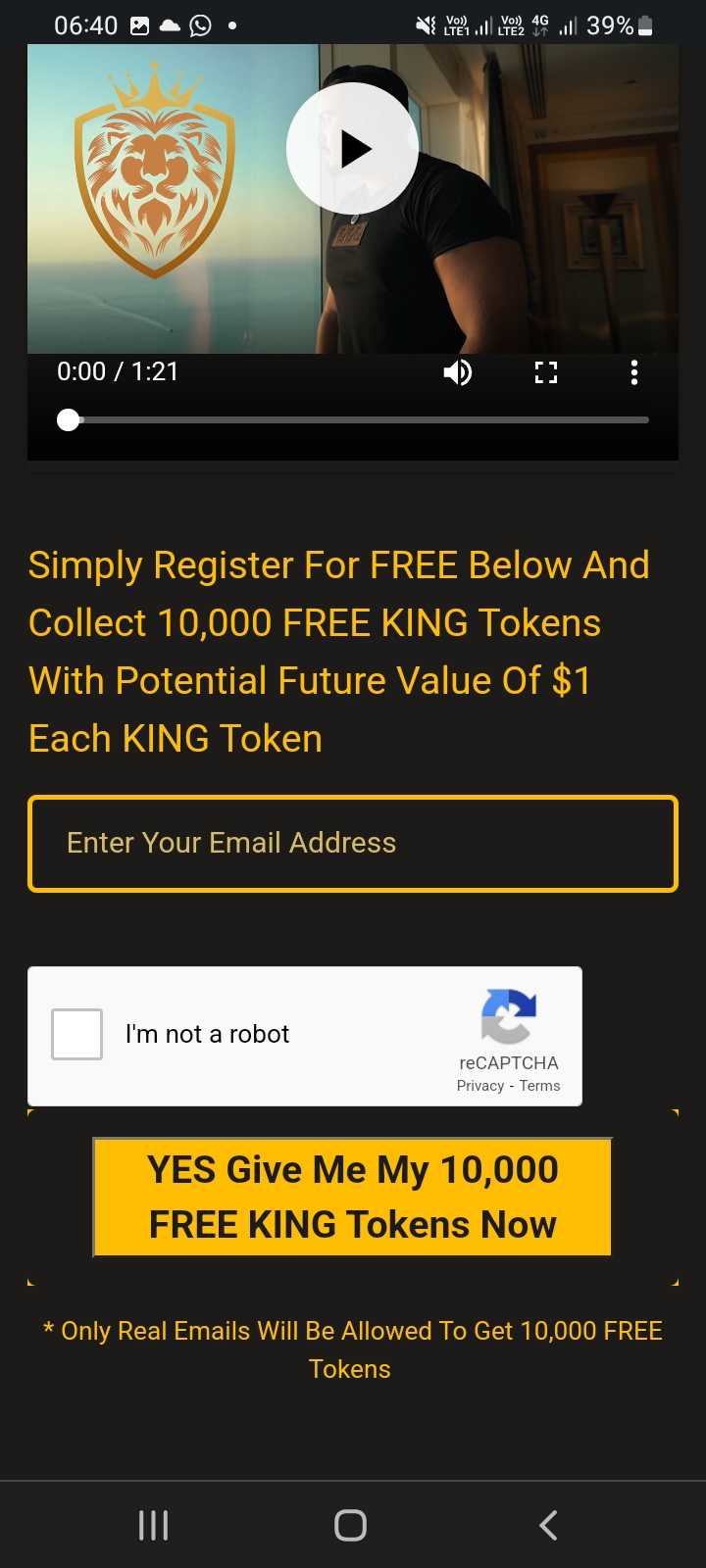Focus the Enter Your Email Address field
The width and height of the screenshot is (706, 1568).
click(353, 844)
